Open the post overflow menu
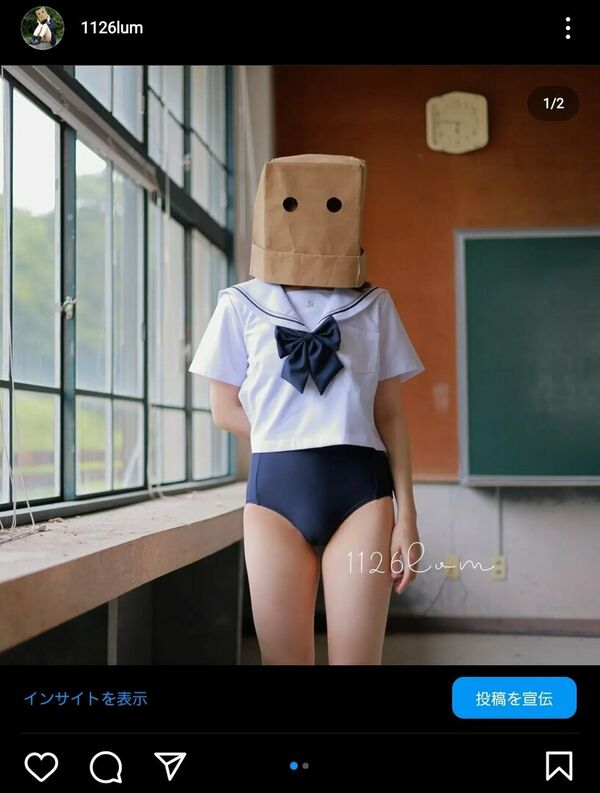Viewport: 600px width, 793px height. tap(567, 28)
